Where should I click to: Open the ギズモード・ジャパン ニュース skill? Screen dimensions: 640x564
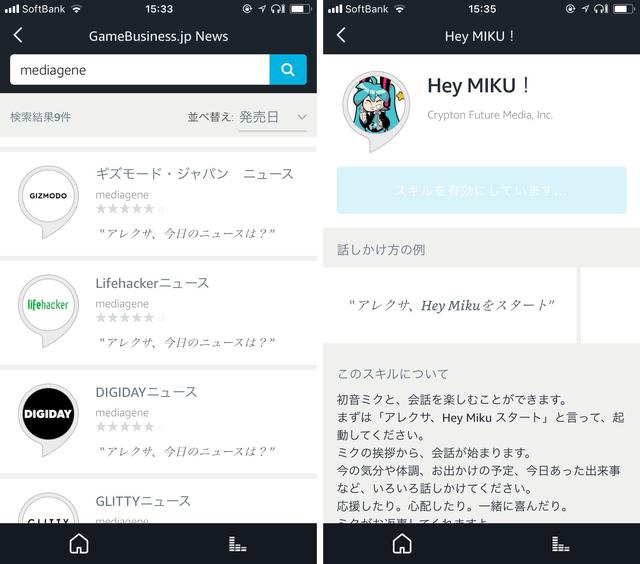(160, 203)
